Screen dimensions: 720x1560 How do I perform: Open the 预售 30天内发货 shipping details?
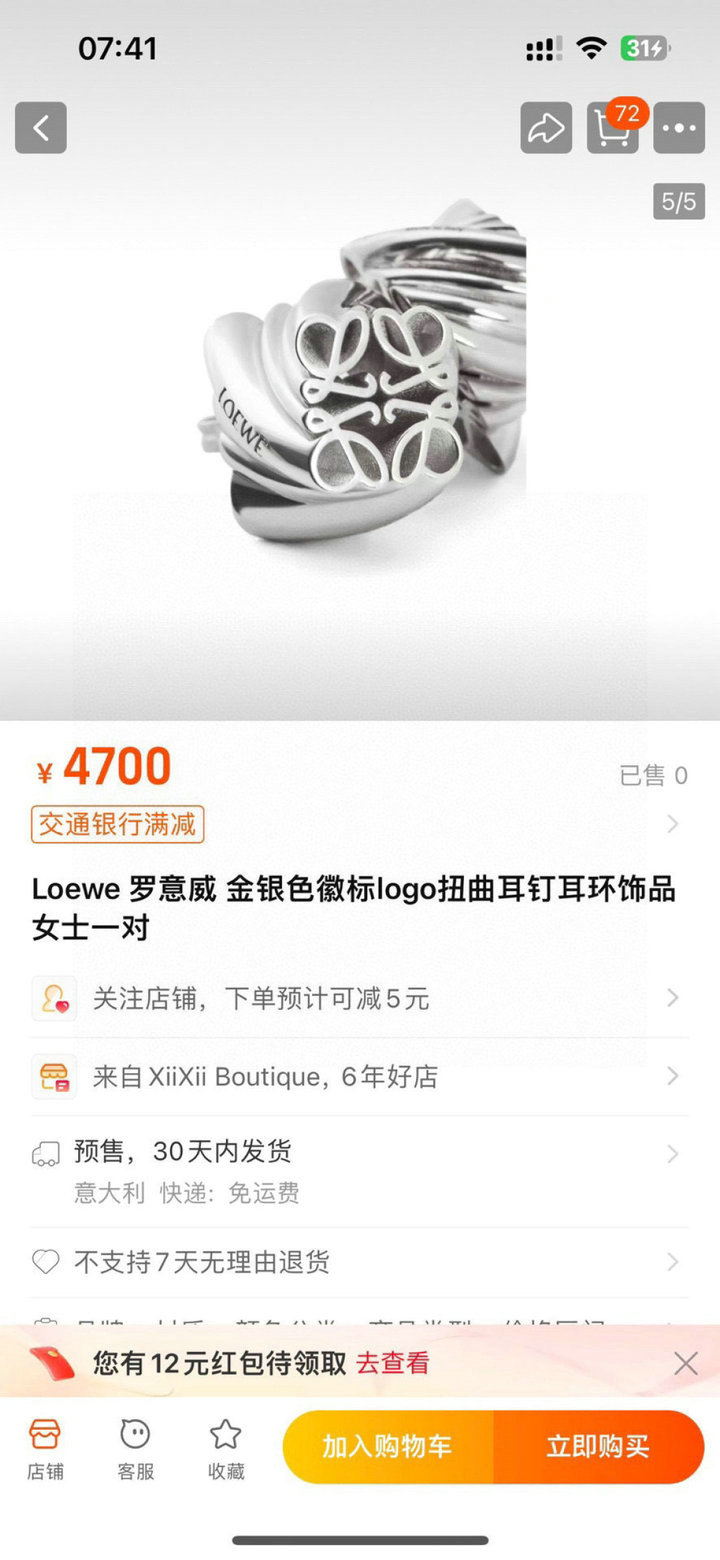point(360,1170)
